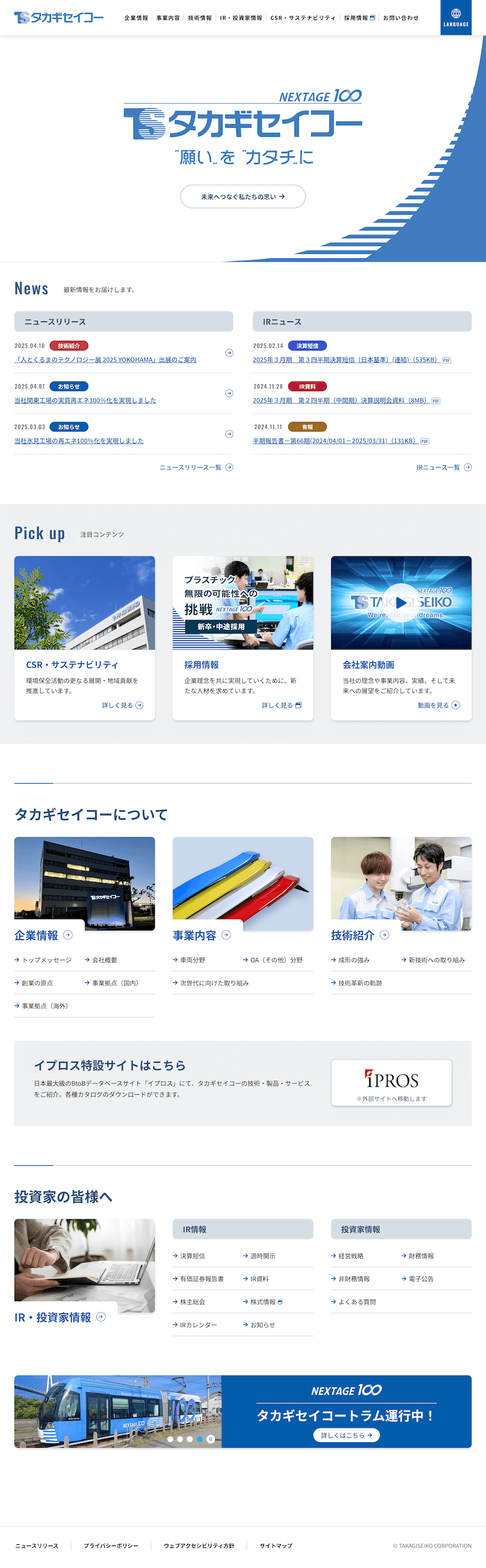Screen dimensions: 486x1568
Task: Open 車両分野 link
Action: (x=193, y=960)
